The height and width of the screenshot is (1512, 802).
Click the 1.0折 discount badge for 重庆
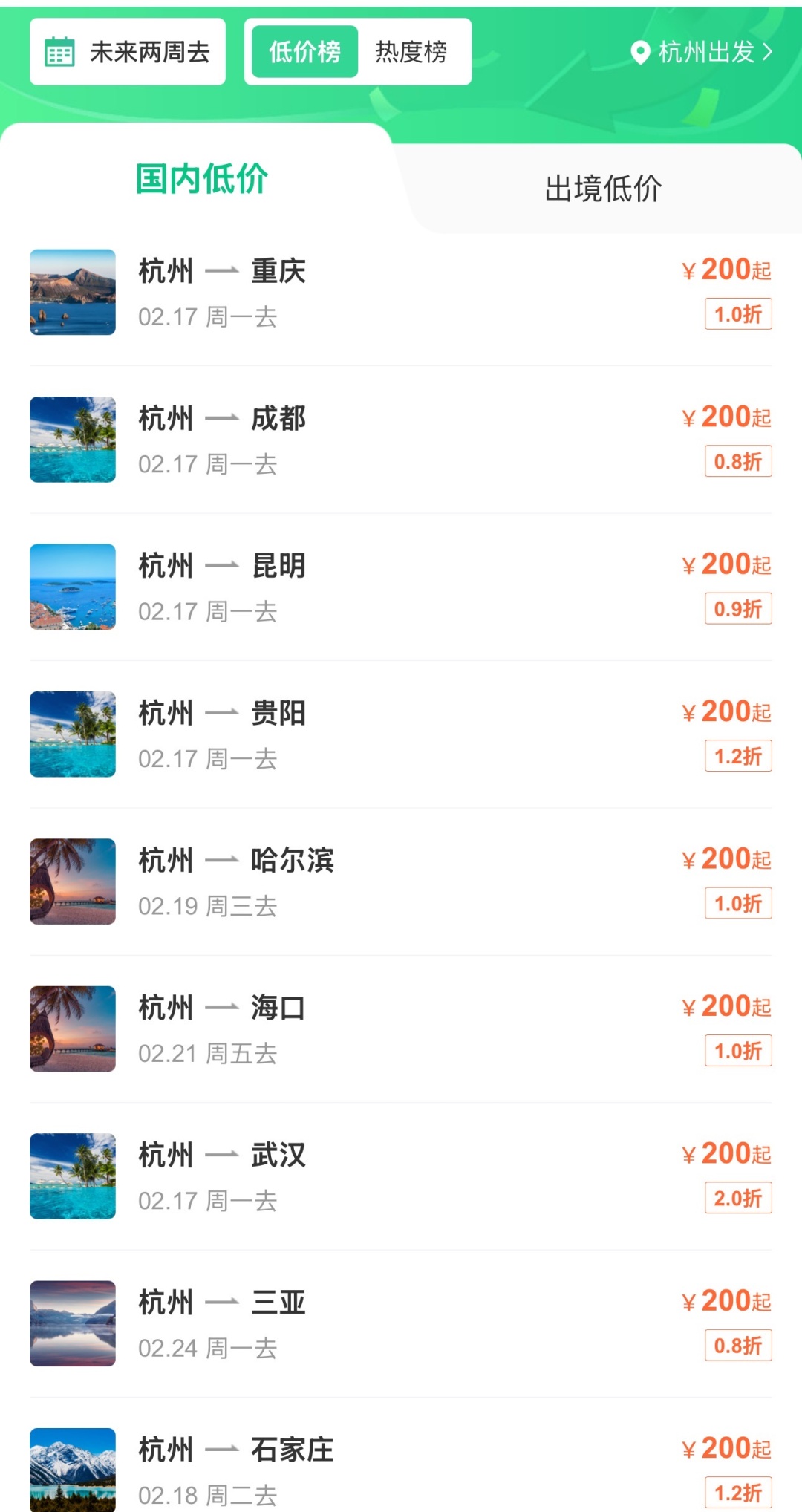point(736,315)
